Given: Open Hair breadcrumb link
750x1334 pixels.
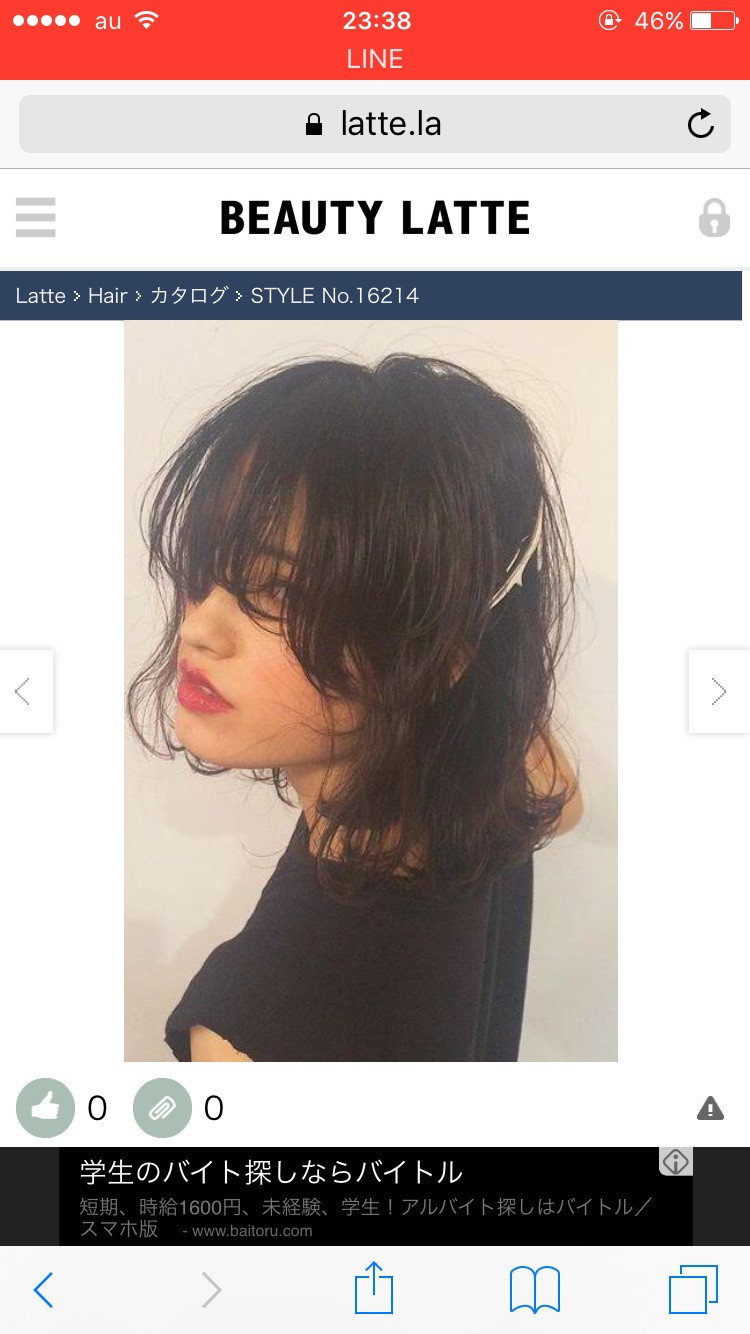Looking at the screenshot, I should [107, 296].
